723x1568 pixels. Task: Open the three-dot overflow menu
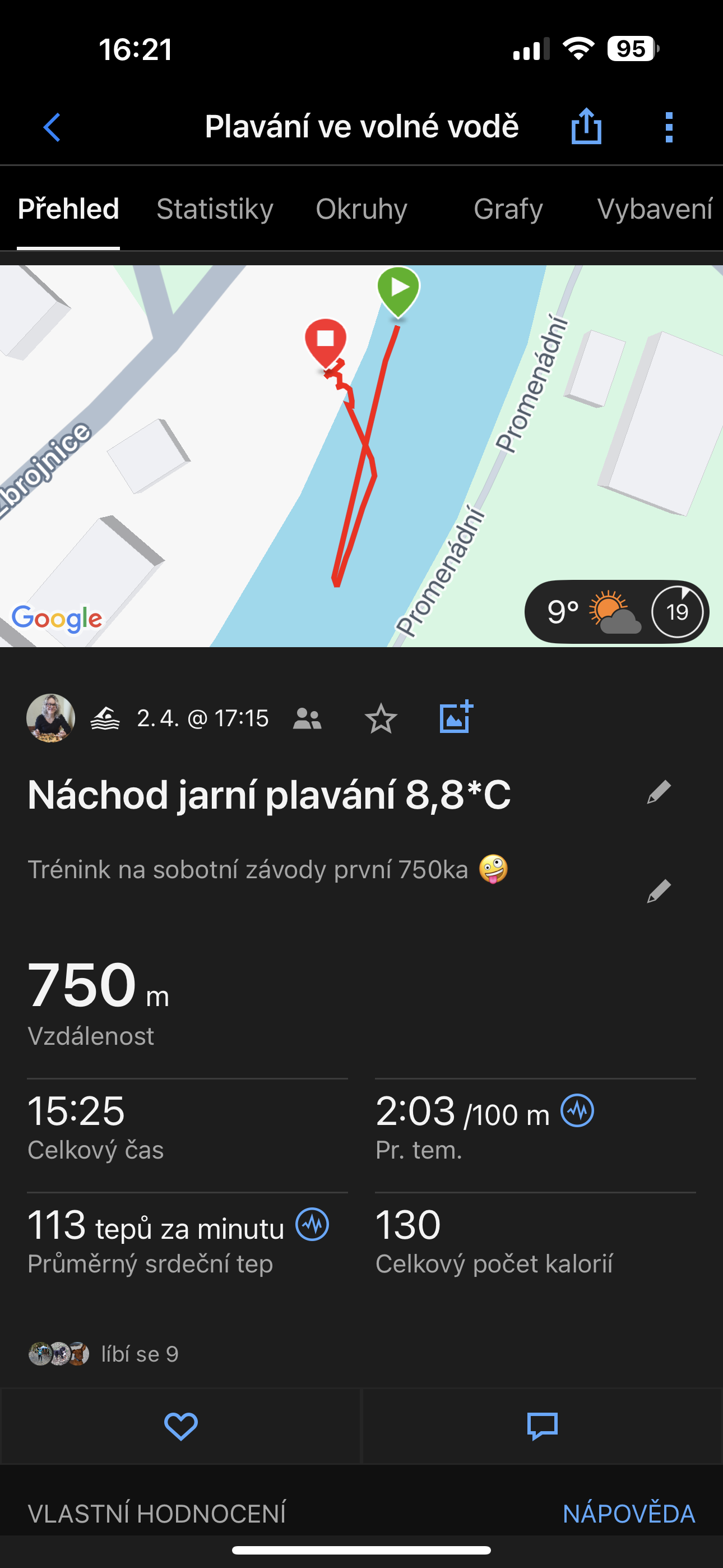tap(669, 127)
